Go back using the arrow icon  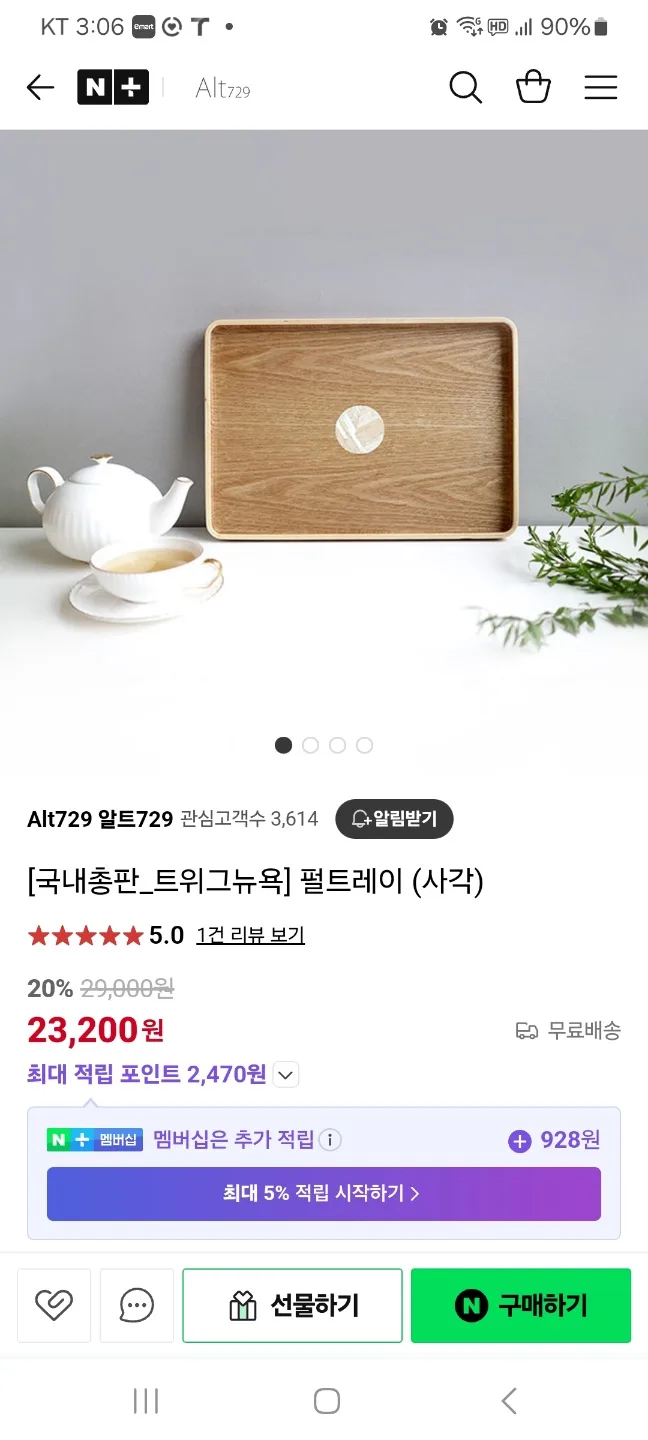tap(40, 88)
